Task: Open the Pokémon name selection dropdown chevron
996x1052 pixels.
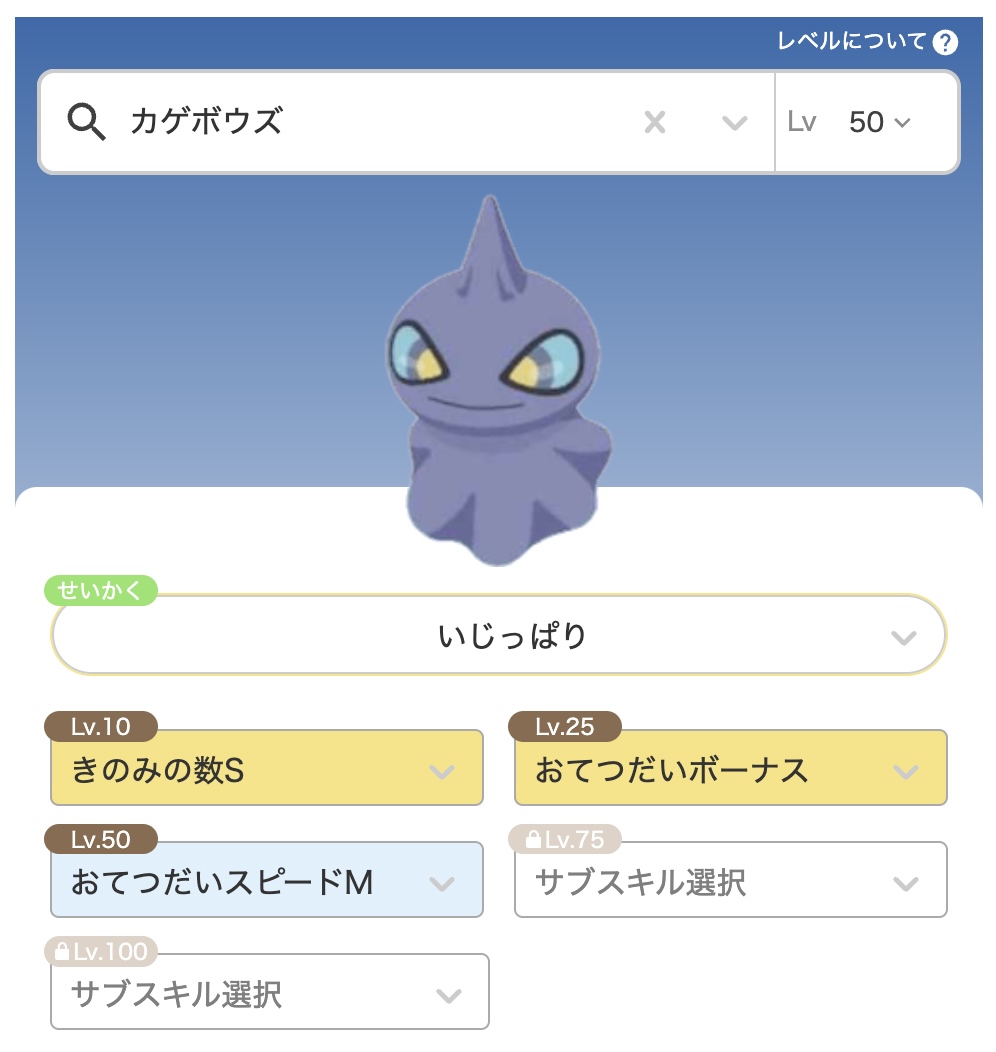Action: [x=735, y=122]
